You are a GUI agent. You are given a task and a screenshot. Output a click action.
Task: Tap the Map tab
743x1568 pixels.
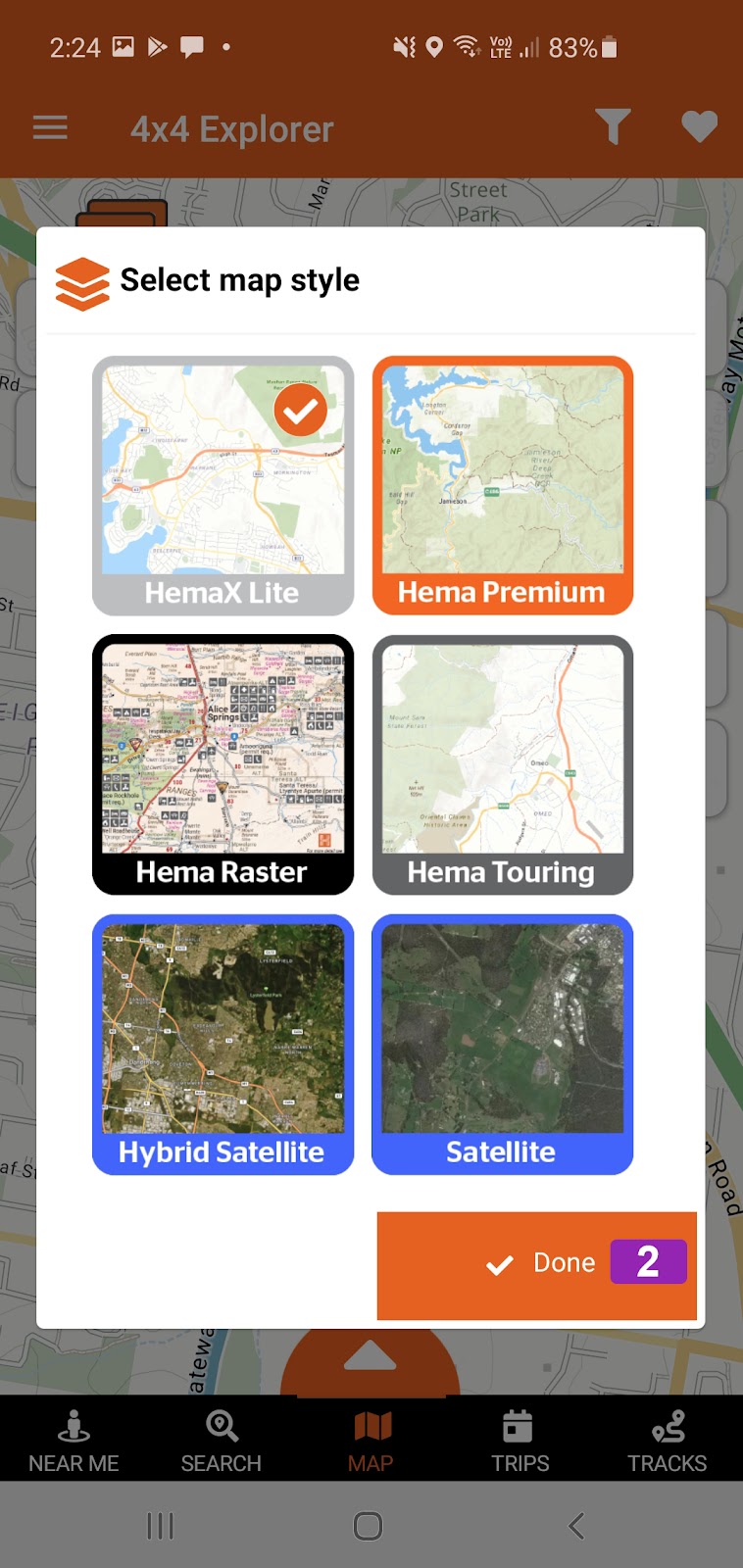(371, 1441)
